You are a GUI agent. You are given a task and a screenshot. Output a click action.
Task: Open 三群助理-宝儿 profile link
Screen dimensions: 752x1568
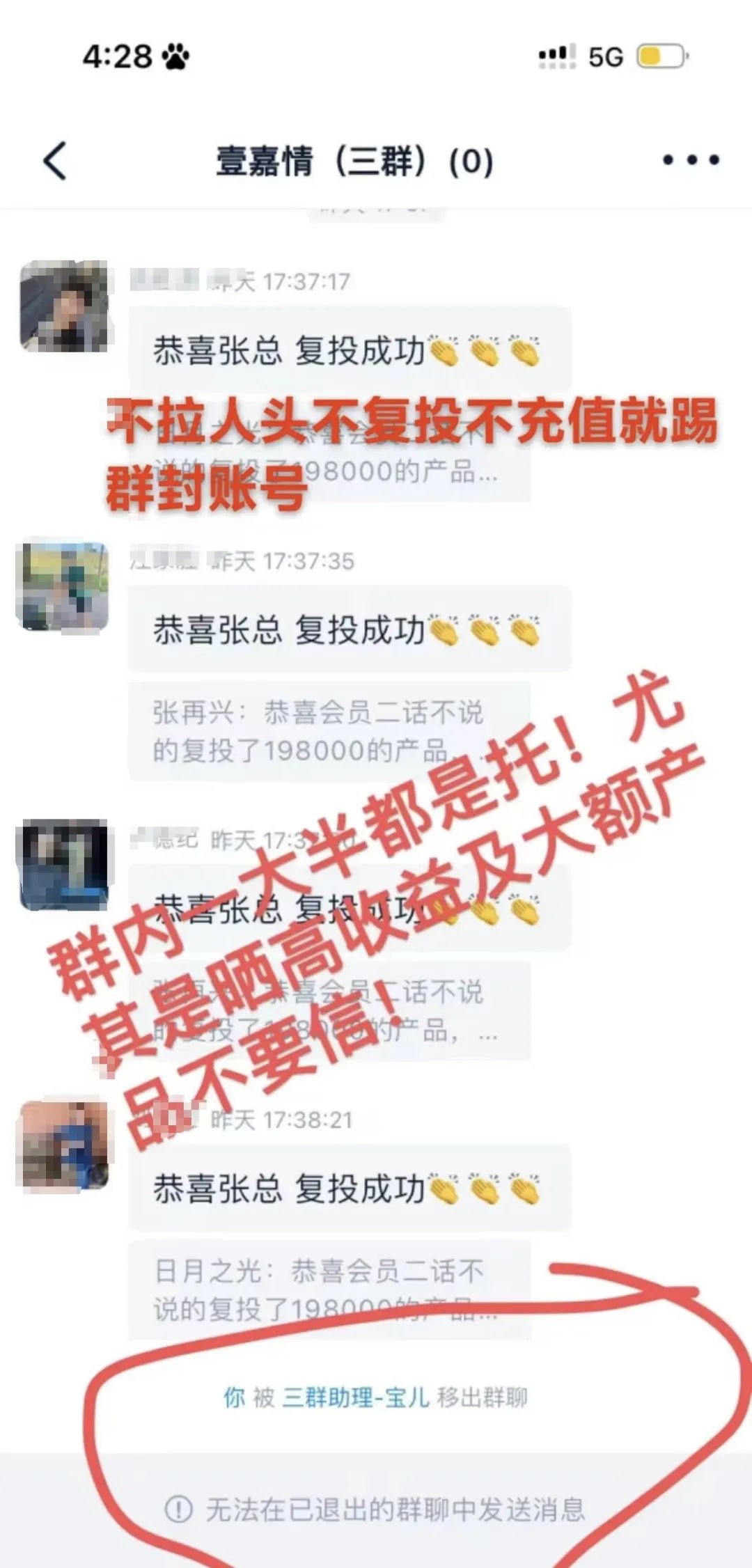tap(355, 1397)
